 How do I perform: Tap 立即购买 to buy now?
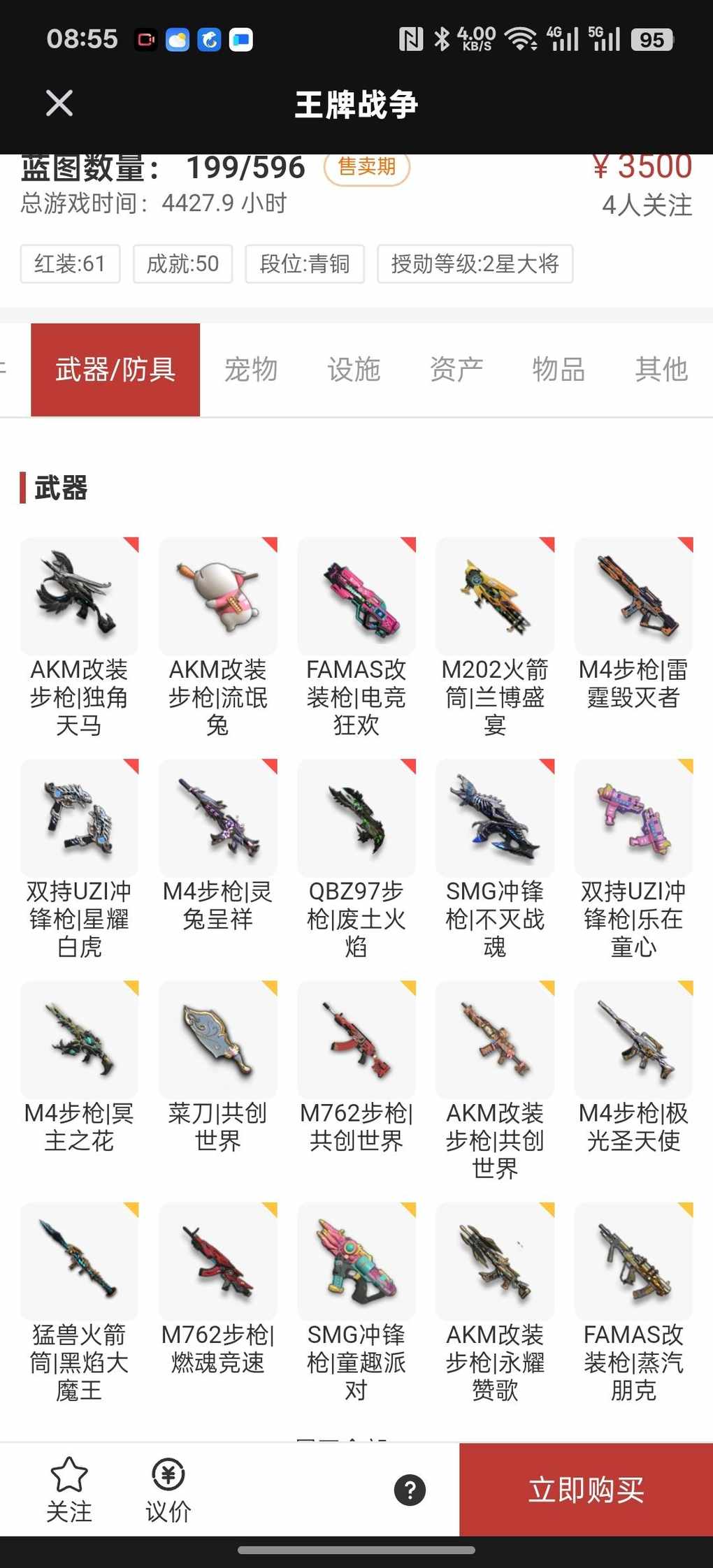coord(586,1489)
